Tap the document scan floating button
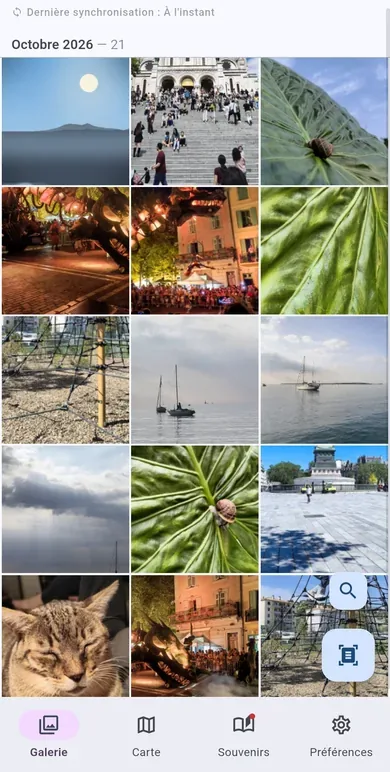Viewport: 390px width, 772px height. 348,655
